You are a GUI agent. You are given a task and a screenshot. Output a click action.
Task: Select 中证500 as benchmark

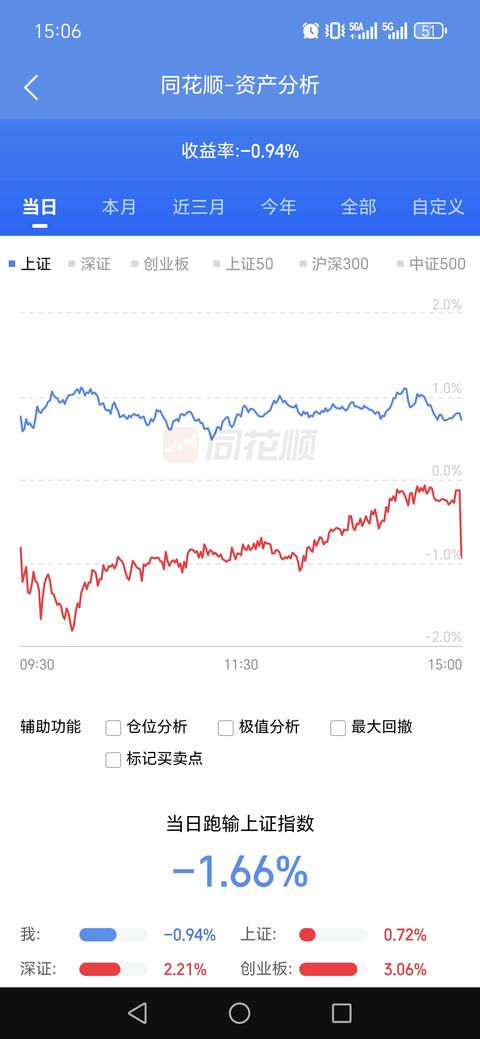pyautogui.click(x=431, y=264)
